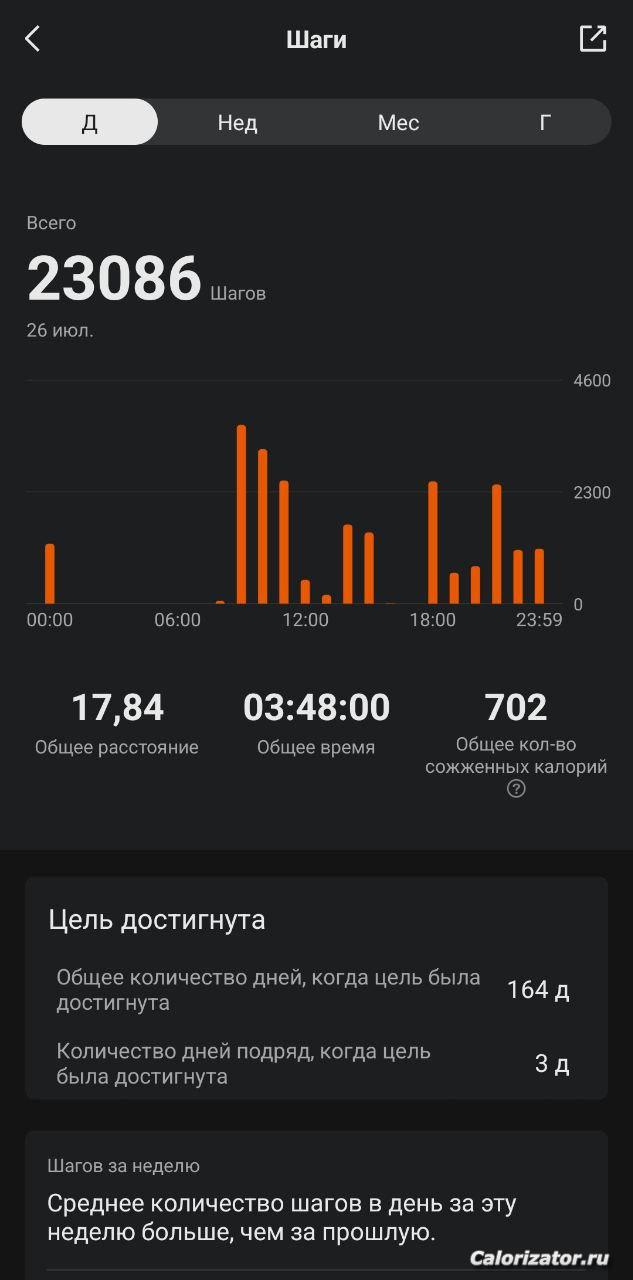Select the Д (day) tab
The width and height of the screenshot is (633, 1280).
90,122
